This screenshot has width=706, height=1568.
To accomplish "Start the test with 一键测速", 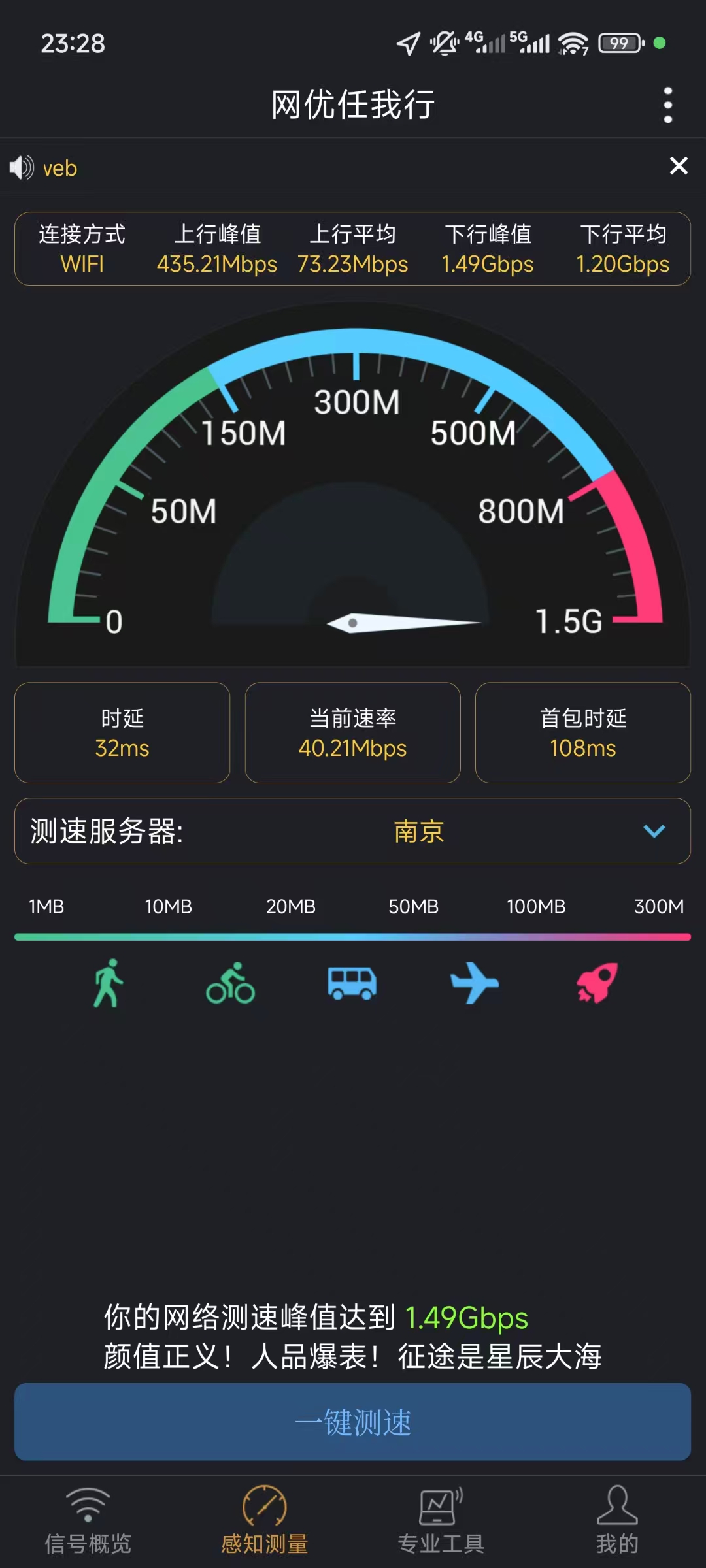I will tap(353, 1422).
